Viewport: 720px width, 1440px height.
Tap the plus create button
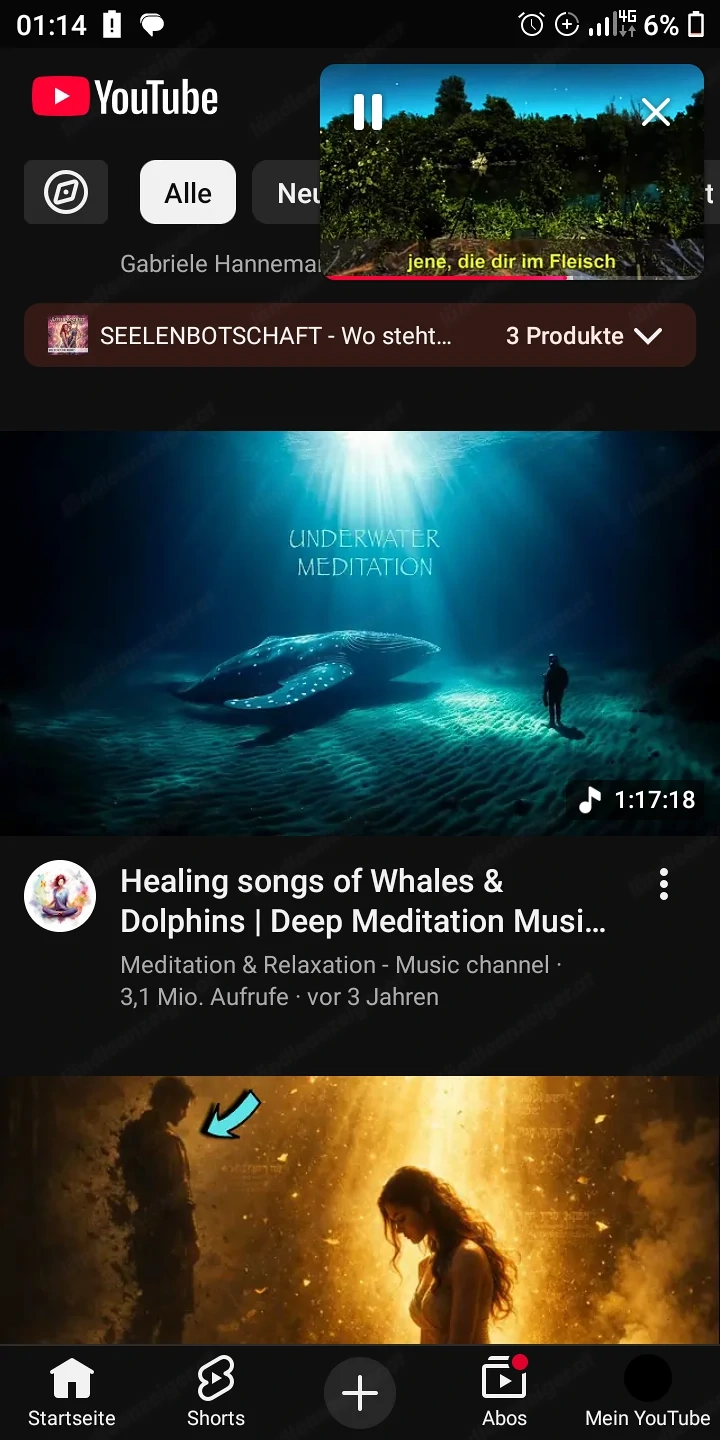click(x=360, y=1392)
